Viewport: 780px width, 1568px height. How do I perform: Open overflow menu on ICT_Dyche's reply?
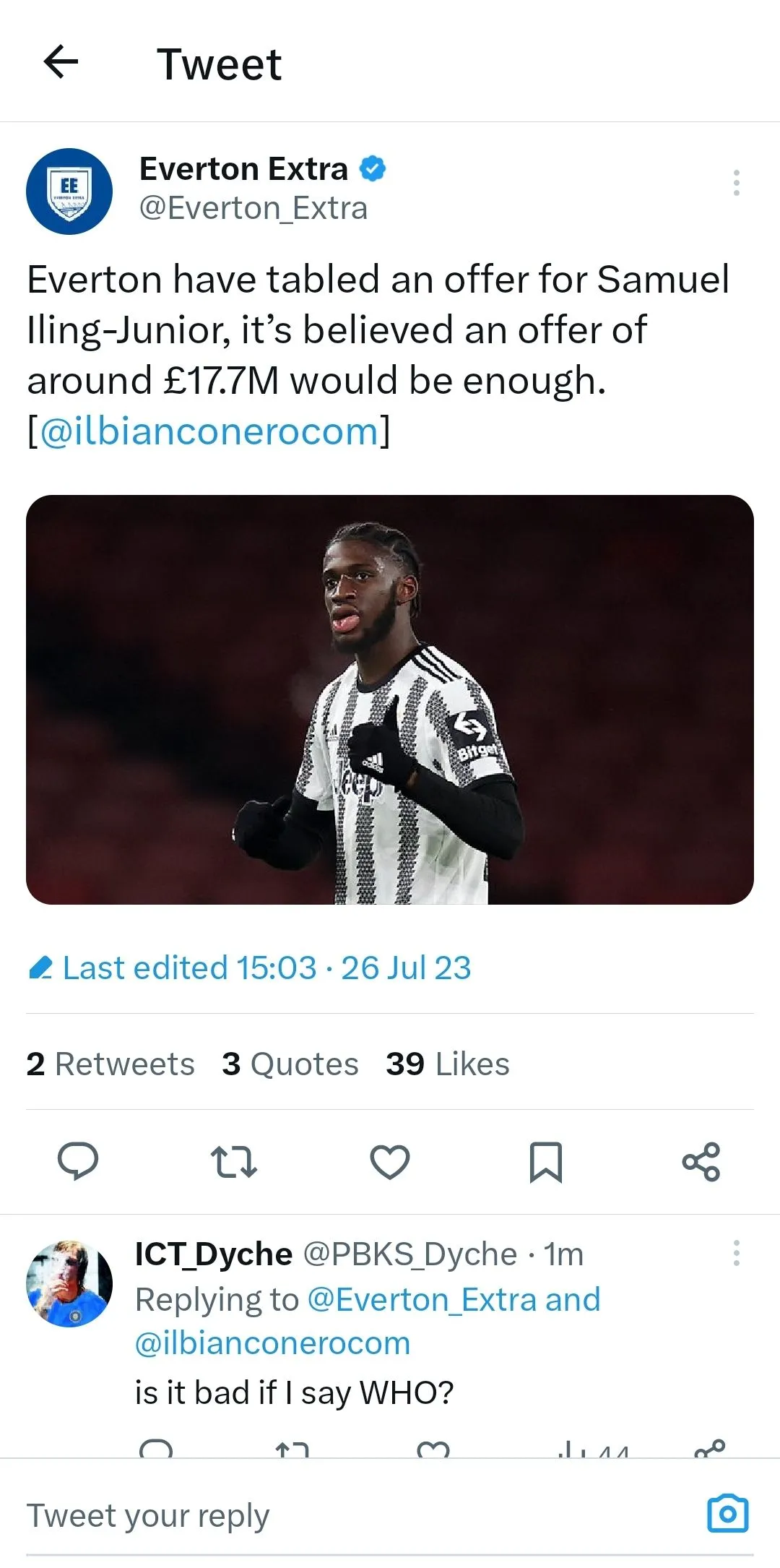[736, 1253]
